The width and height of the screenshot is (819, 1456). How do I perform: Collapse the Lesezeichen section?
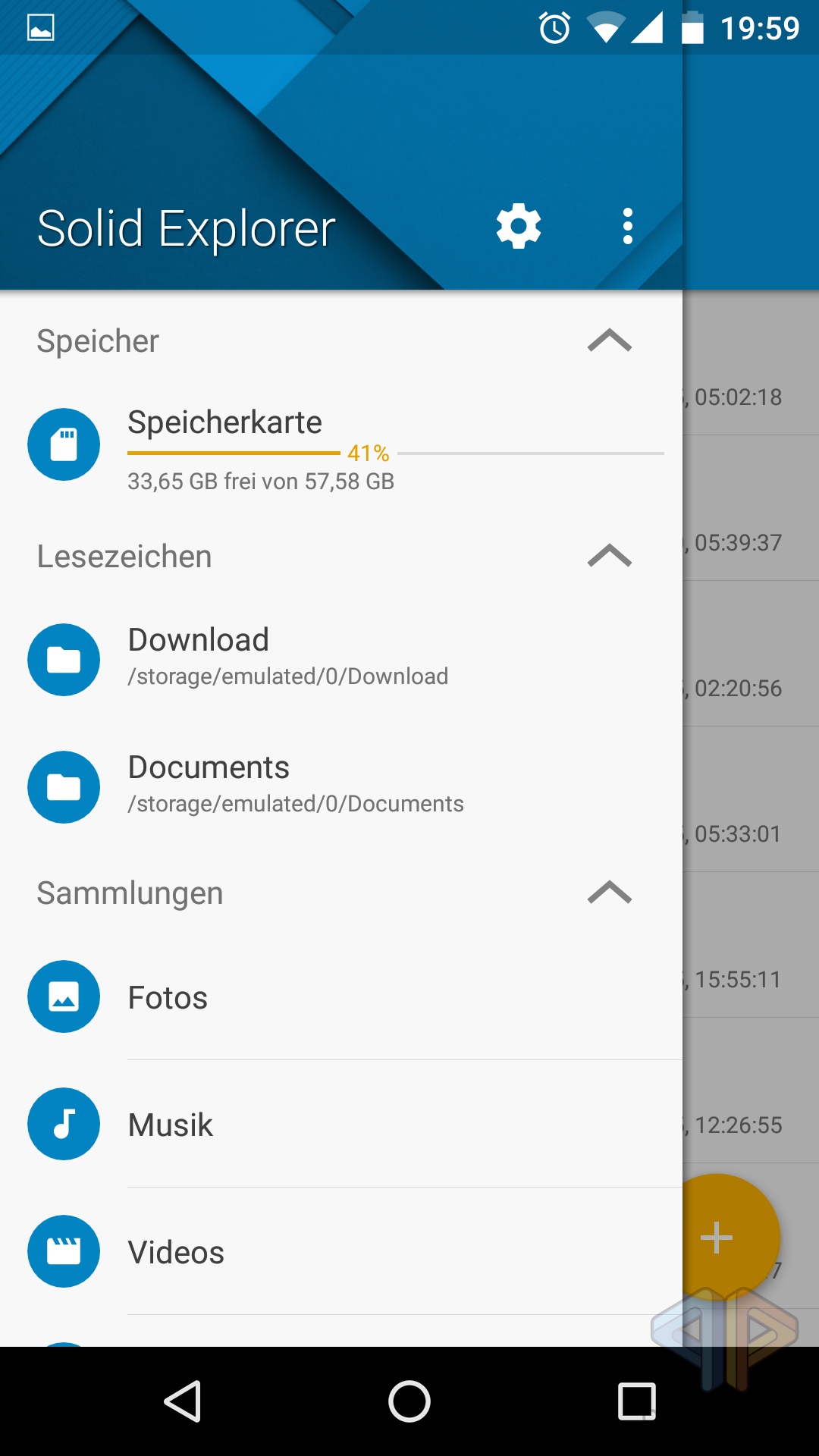point(609,557)
